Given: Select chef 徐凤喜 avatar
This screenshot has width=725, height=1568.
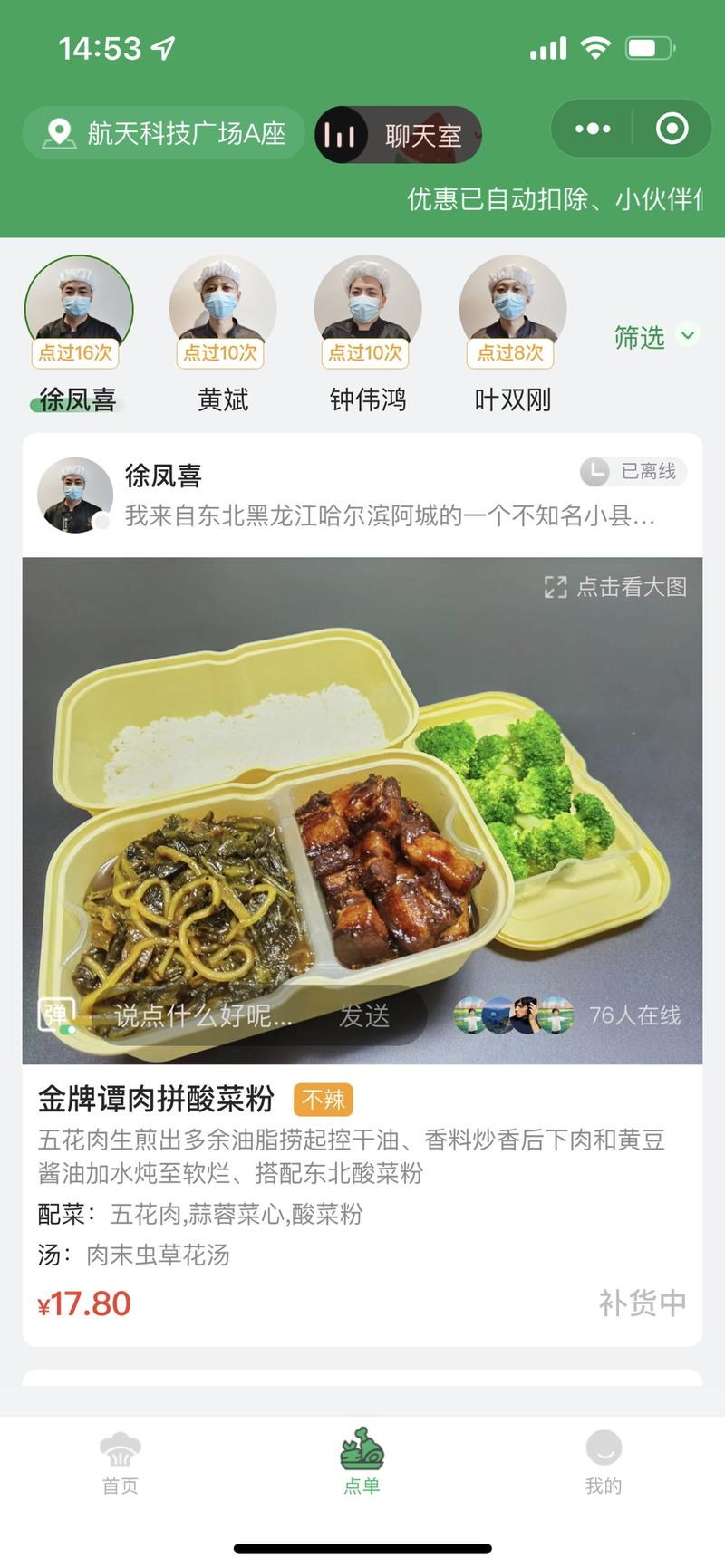Looking at the screenshot, I should click(78, 308).
